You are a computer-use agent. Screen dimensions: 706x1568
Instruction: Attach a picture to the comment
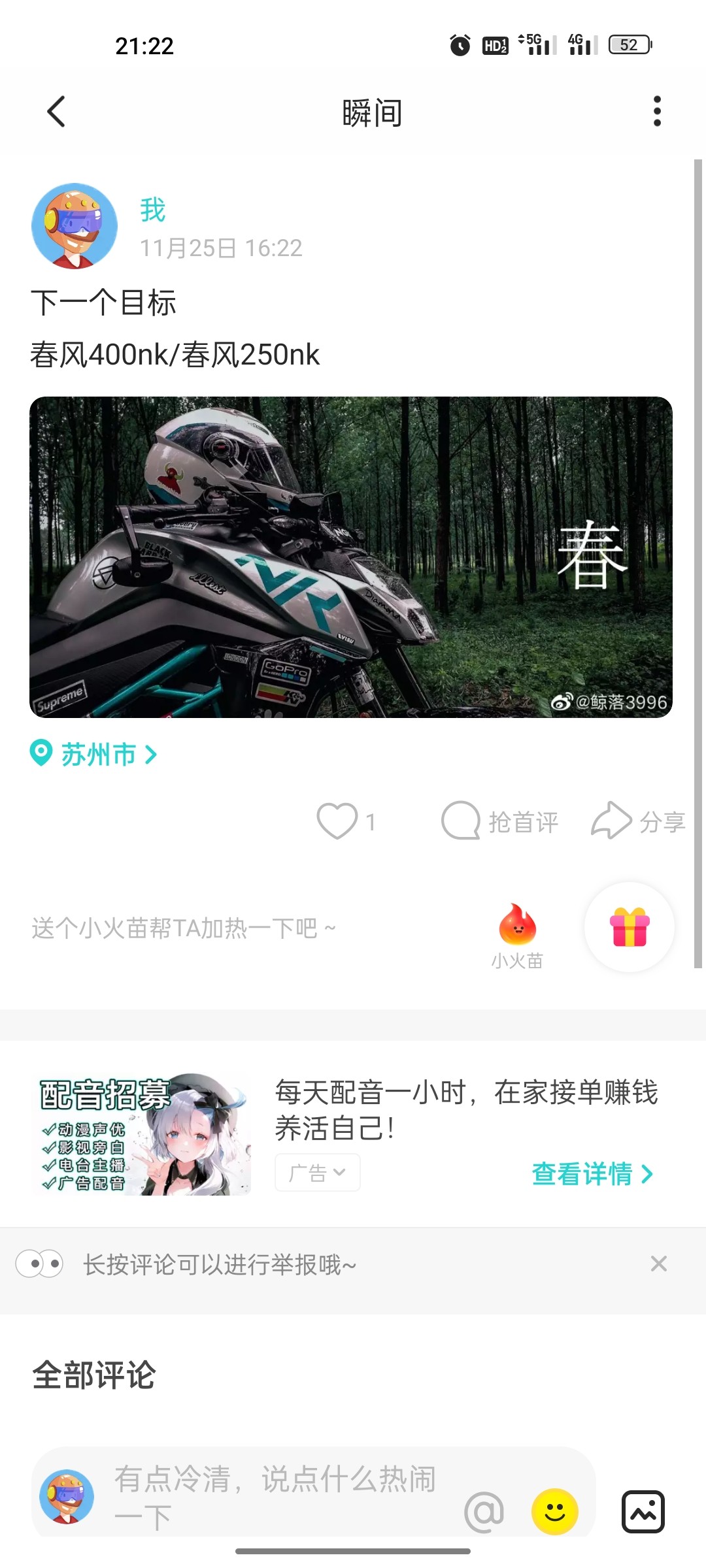pyautogui.click(x=643, y=1511)
